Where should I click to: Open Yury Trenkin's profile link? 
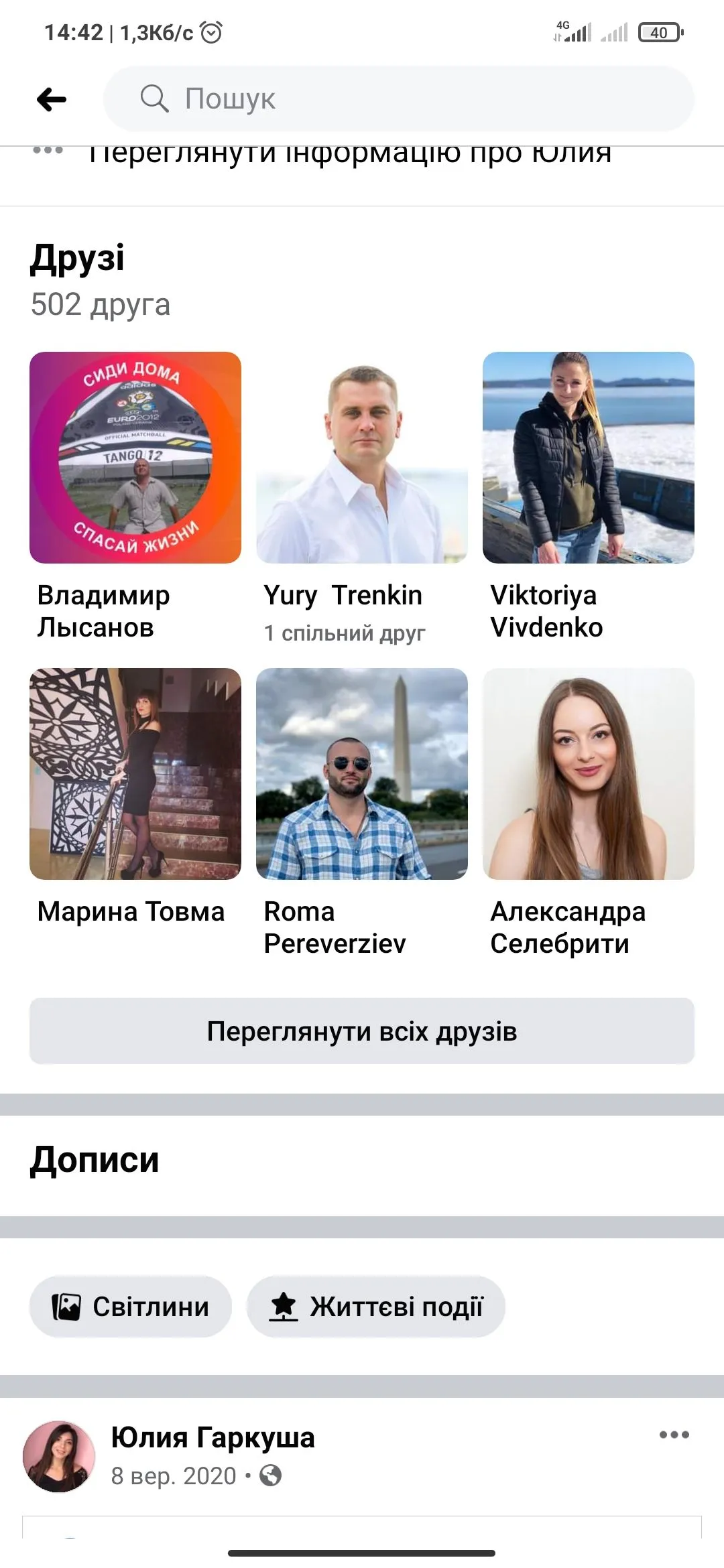[x=343, y=594]
